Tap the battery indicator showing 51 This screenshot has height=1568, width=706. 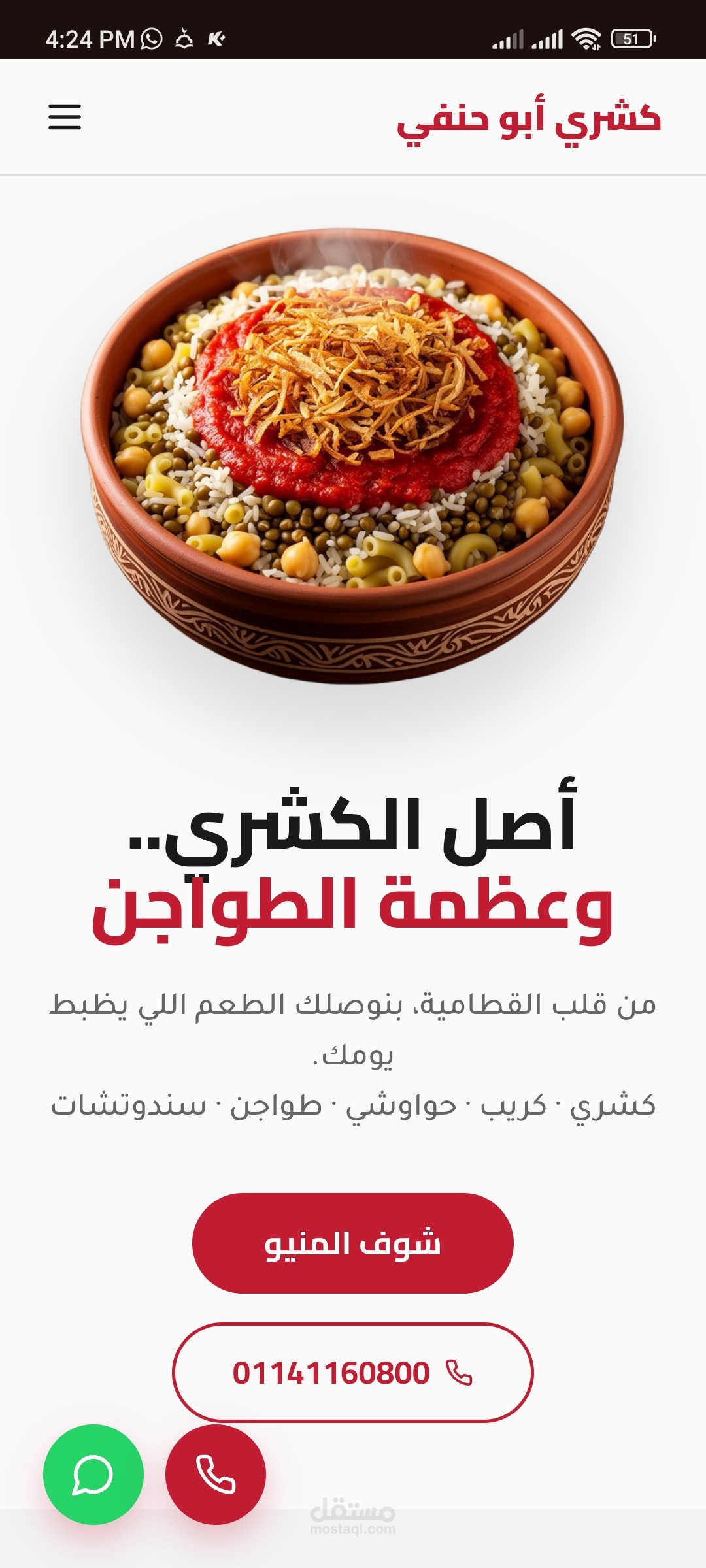[x=632, y=39]
